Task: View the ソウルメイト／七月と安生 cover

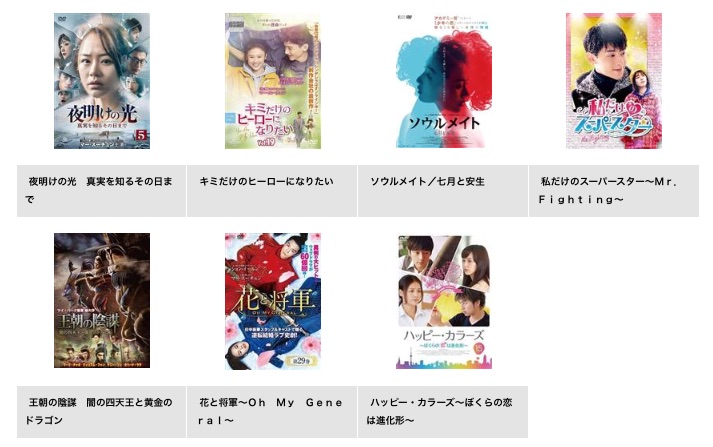Action: coord(444,81)
